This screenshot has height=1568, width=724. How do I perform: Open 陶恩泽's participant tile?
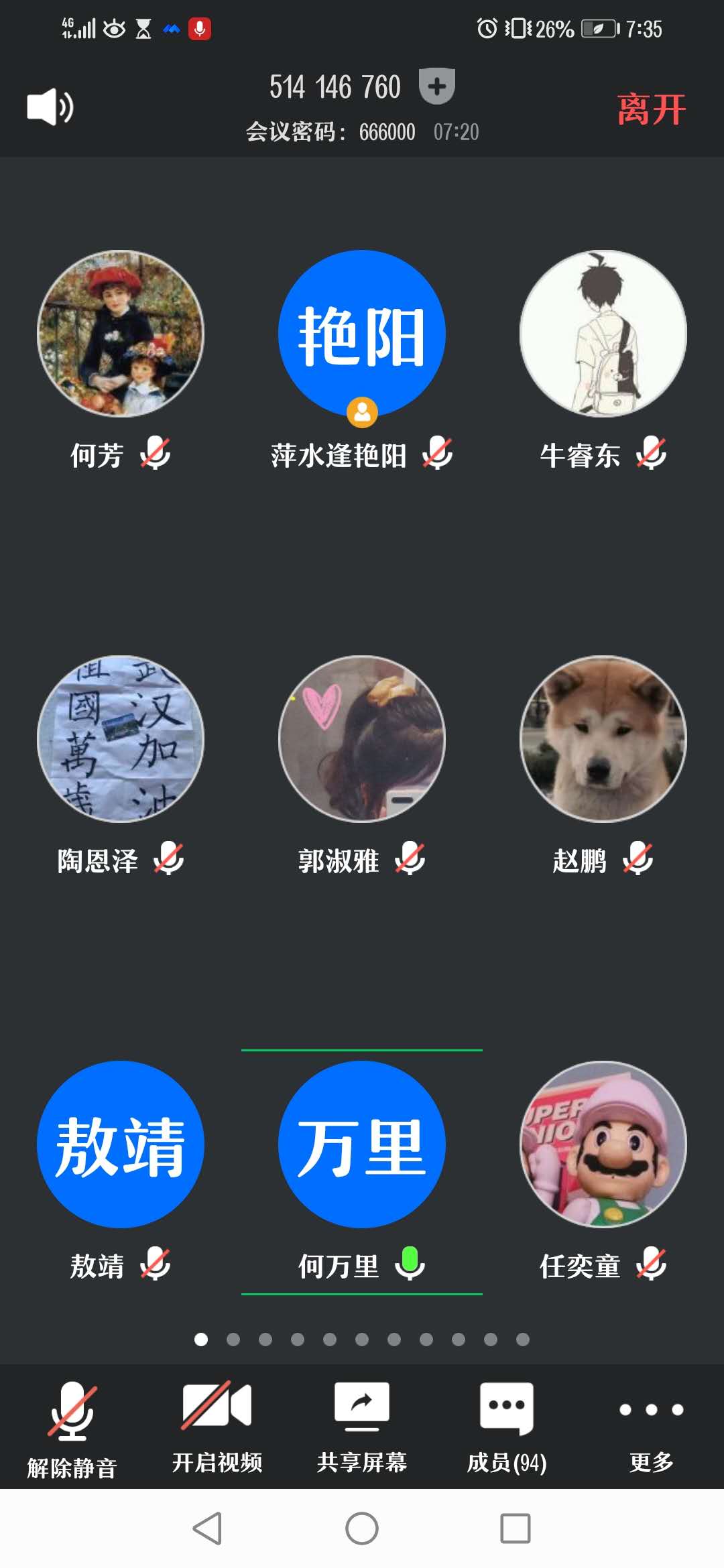[121, 739]
